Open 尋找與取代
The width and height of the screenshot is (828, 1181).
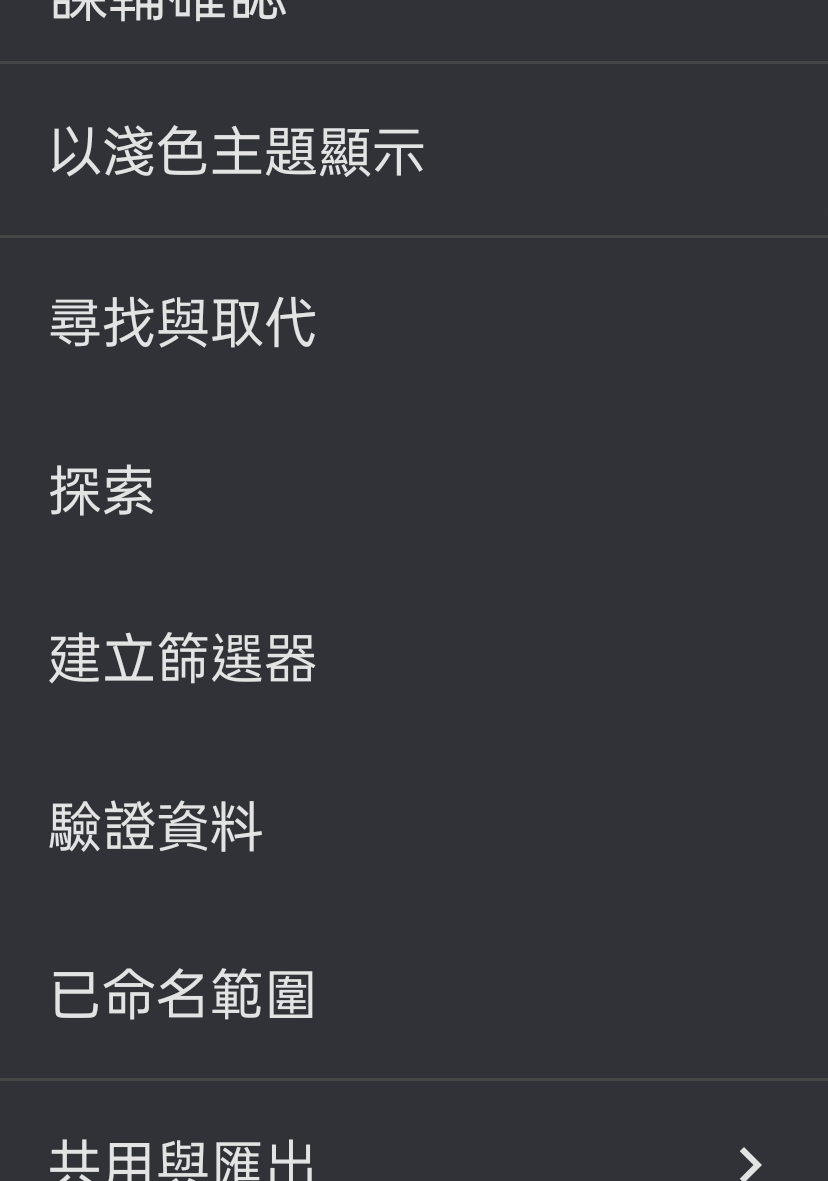coord(414,322)
